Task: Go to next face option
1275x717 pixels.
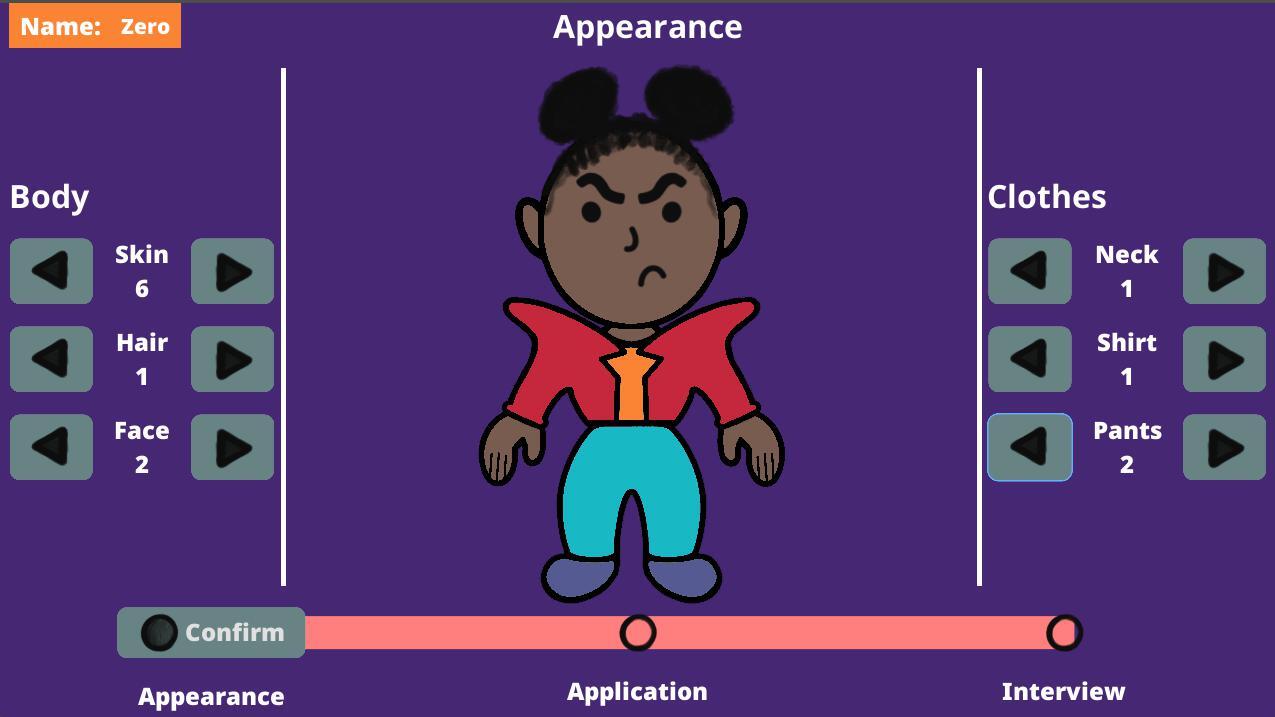Action: 232,447
